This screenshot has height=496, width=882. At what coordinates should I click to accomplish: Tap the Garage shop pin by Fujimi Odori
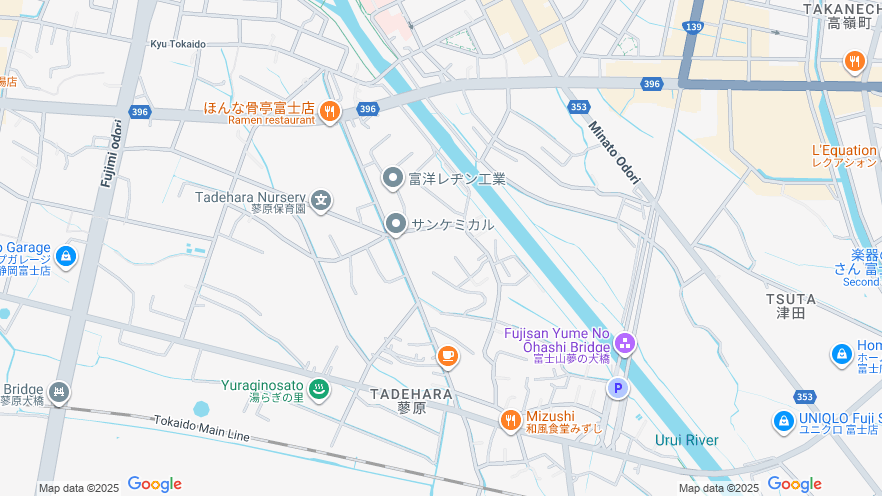[66, 257]
